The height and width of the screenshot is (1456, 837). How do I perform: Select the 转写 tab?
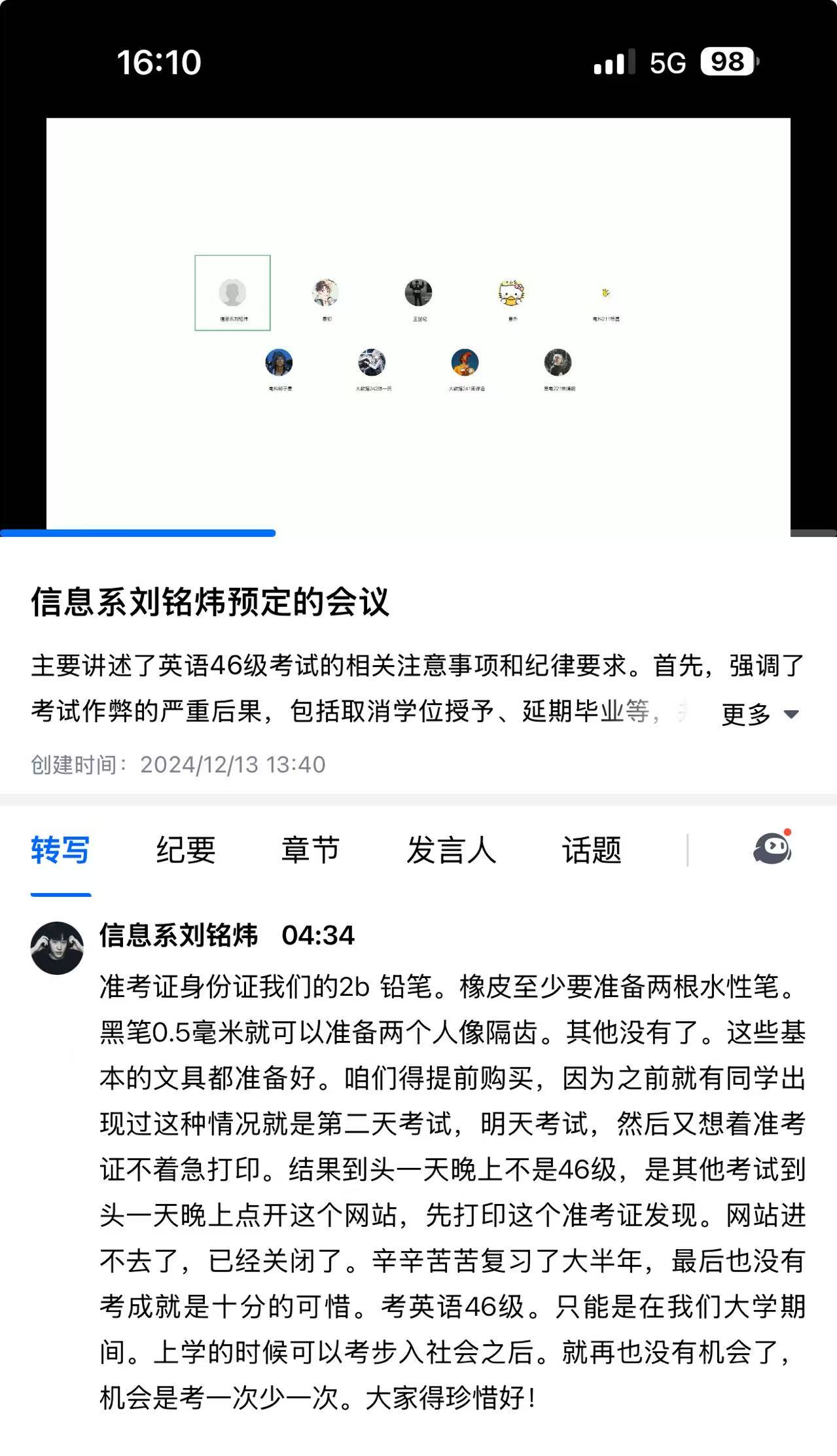[60, 850]
